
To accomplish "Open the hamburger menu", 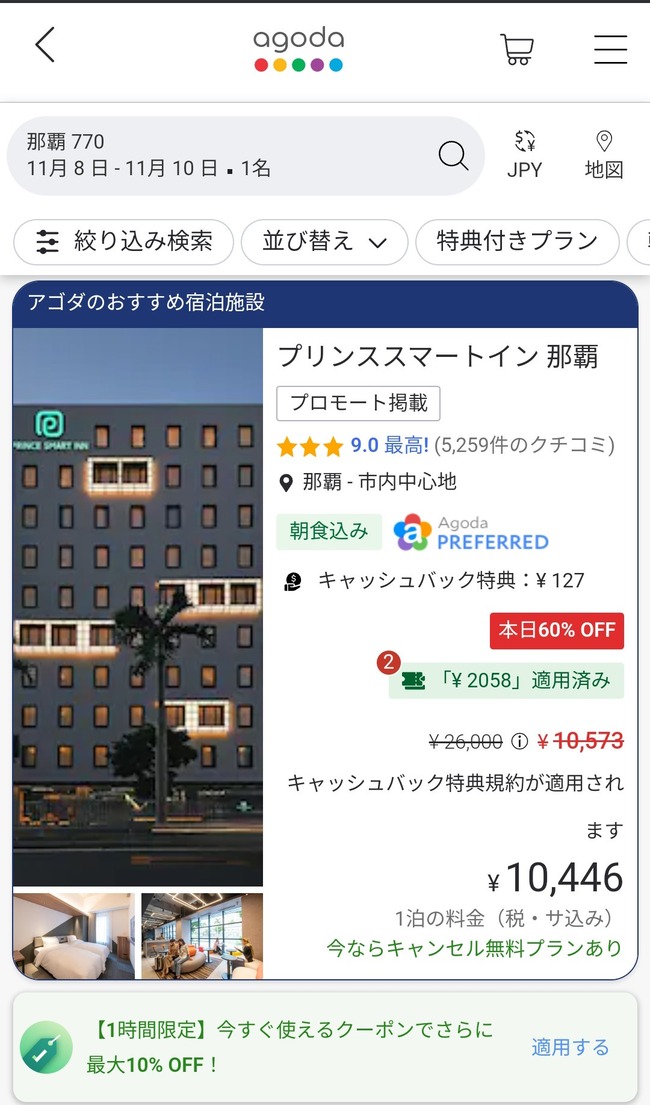I will [610, 49].
